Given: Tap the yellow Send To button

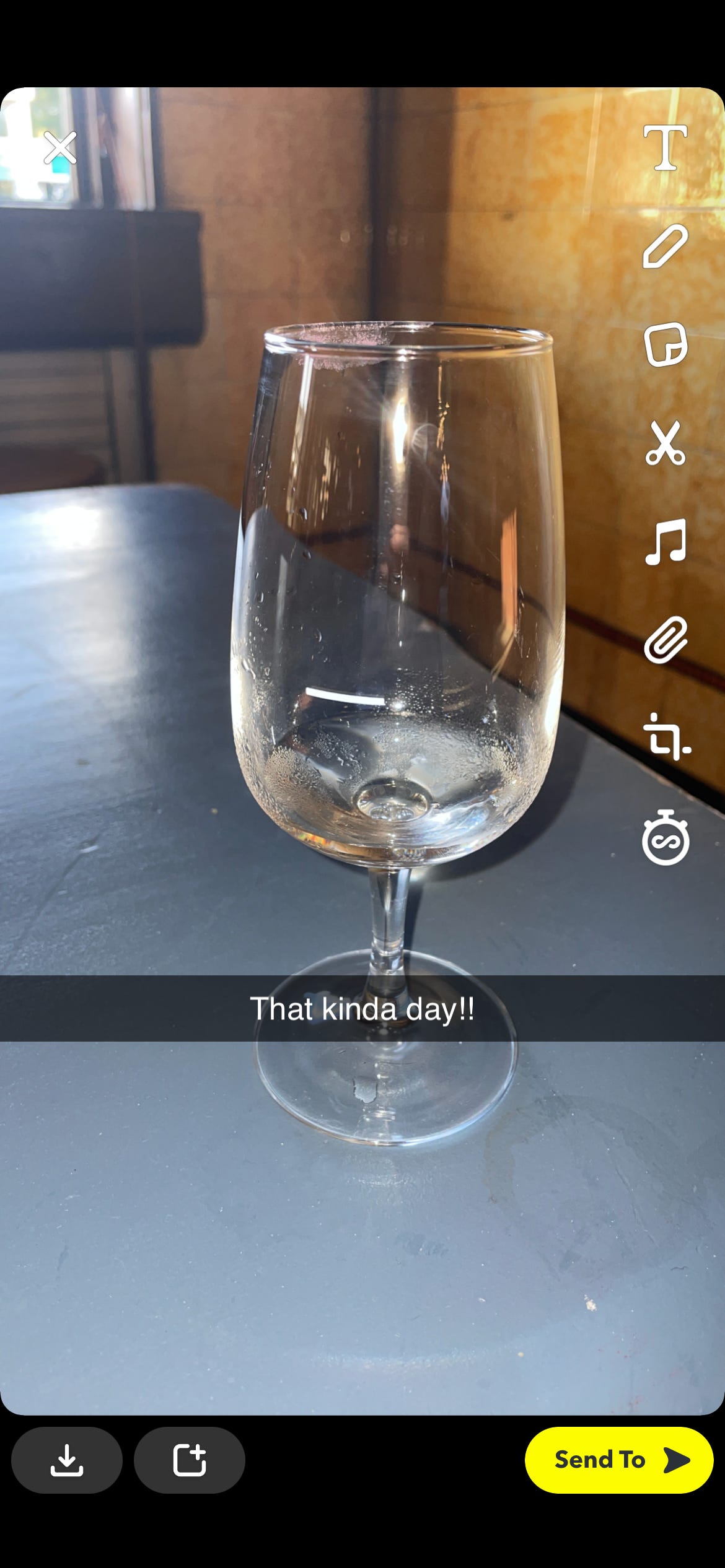Looking at the screenshot, I should (618, 1460).
